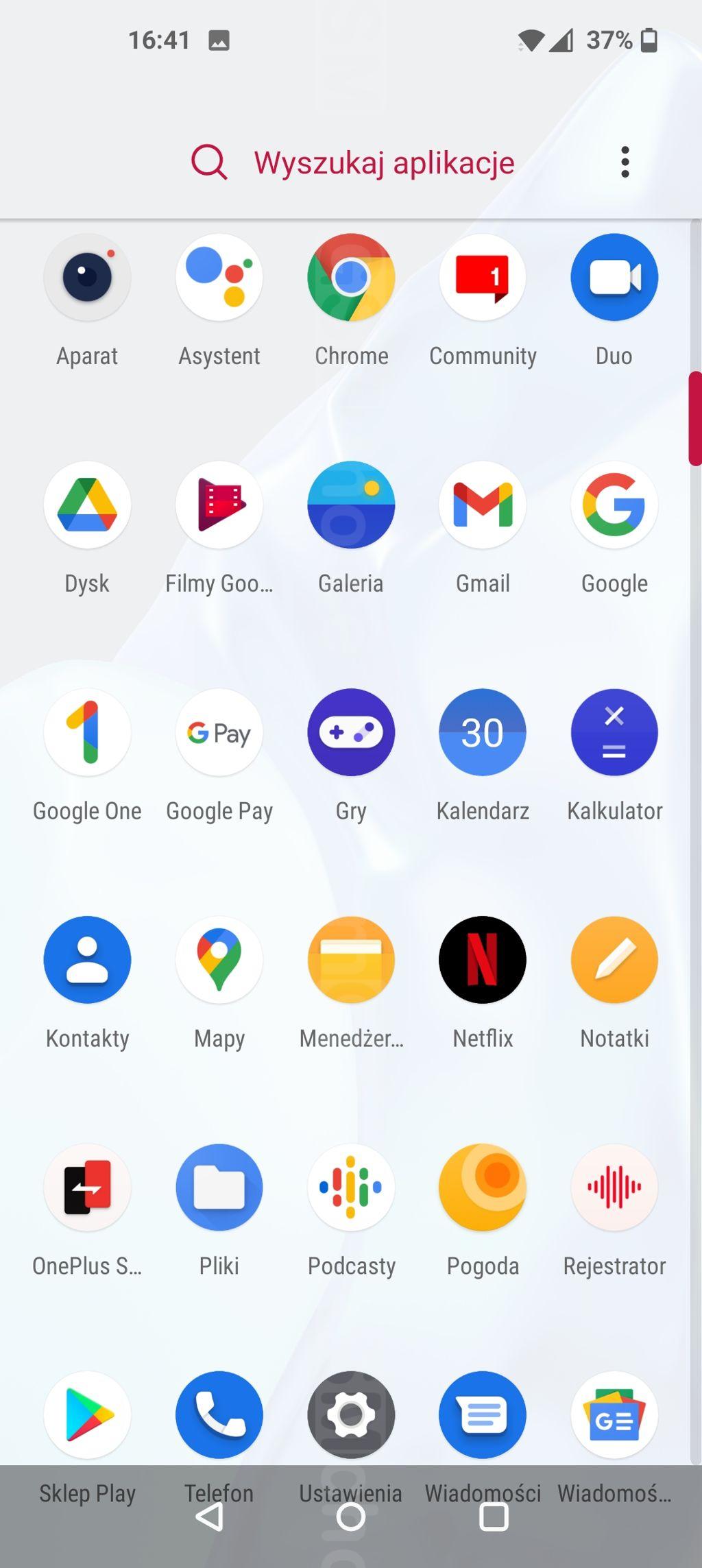Start Netflix
Viewport: 702px width, 1568px height.
pos(483,960)
